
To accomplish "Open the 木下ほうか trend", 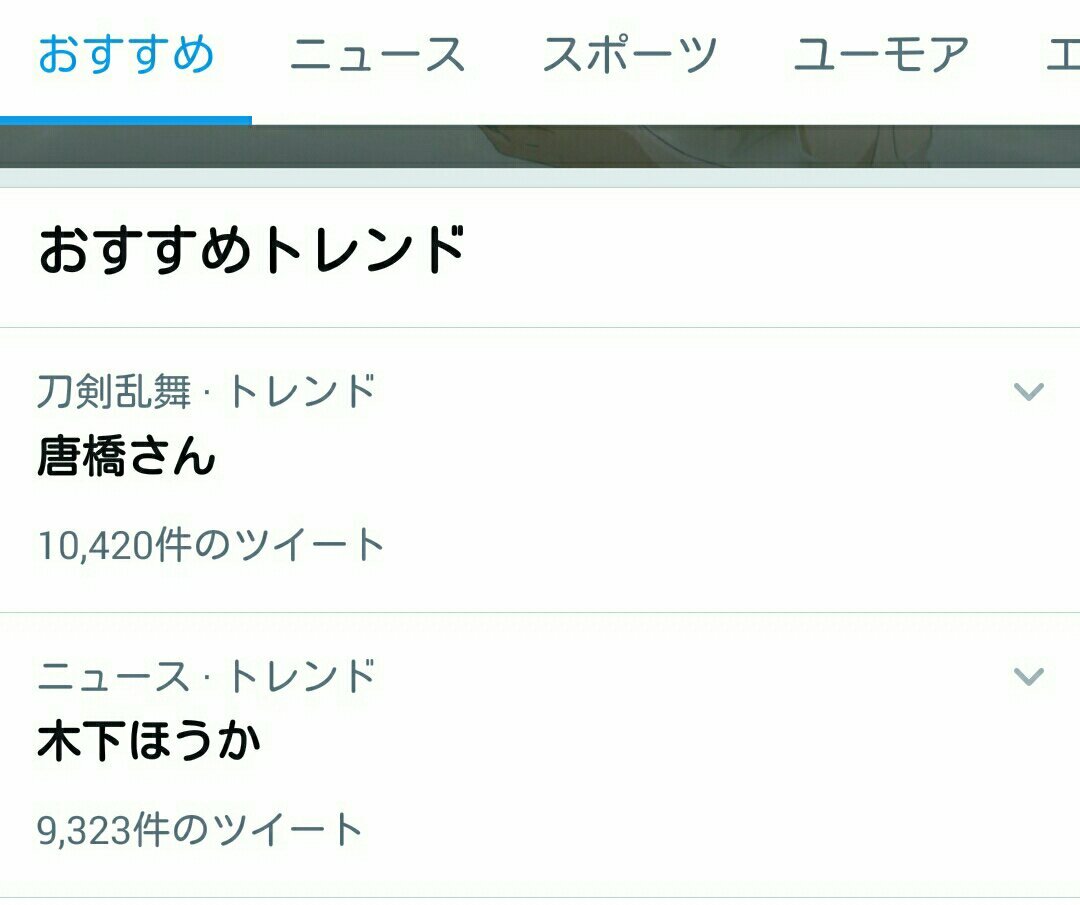I will point(150,743).
